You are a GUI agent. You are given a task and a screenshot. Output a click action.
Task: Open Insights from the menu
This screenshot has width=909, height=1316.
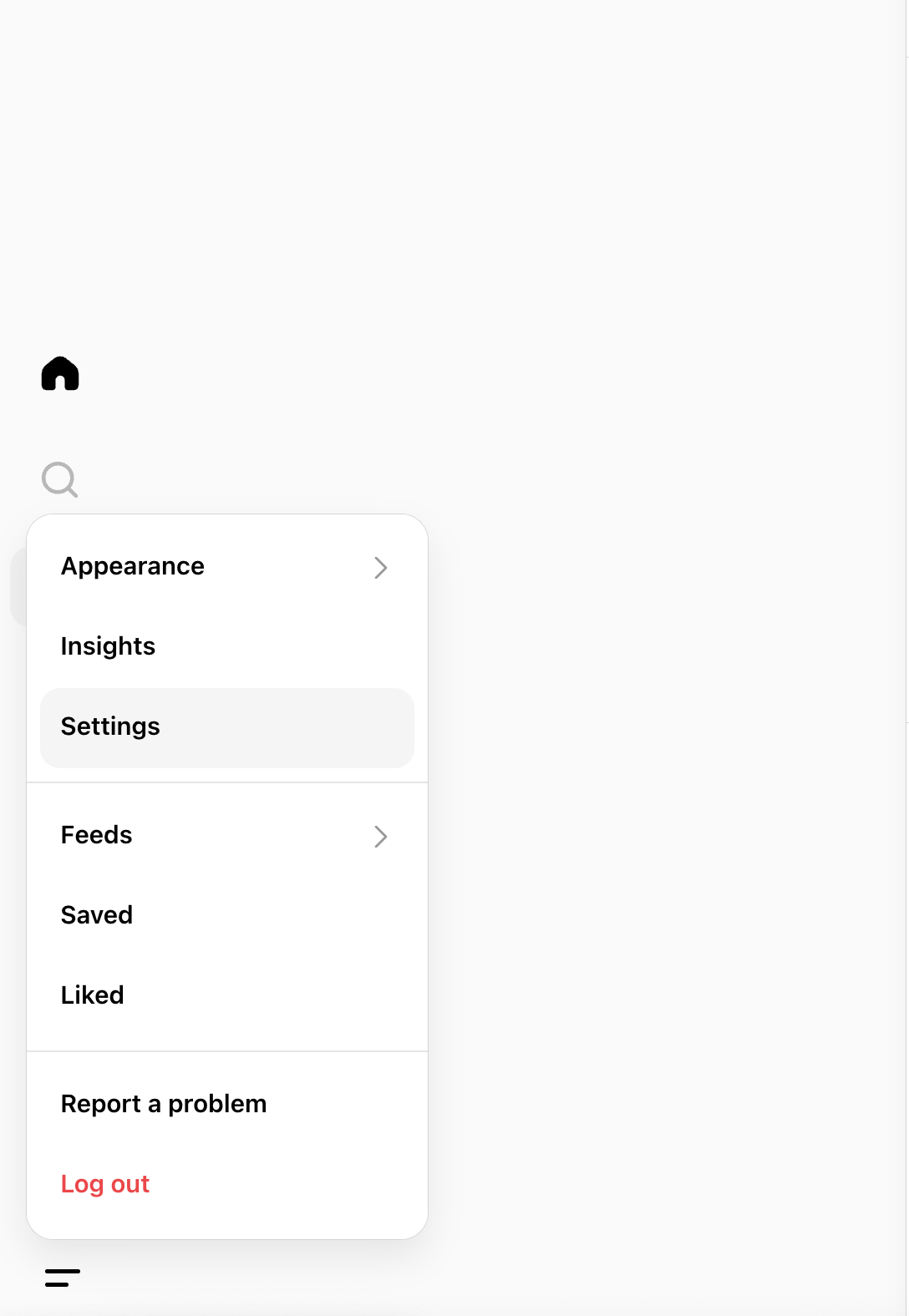(226, 646)
